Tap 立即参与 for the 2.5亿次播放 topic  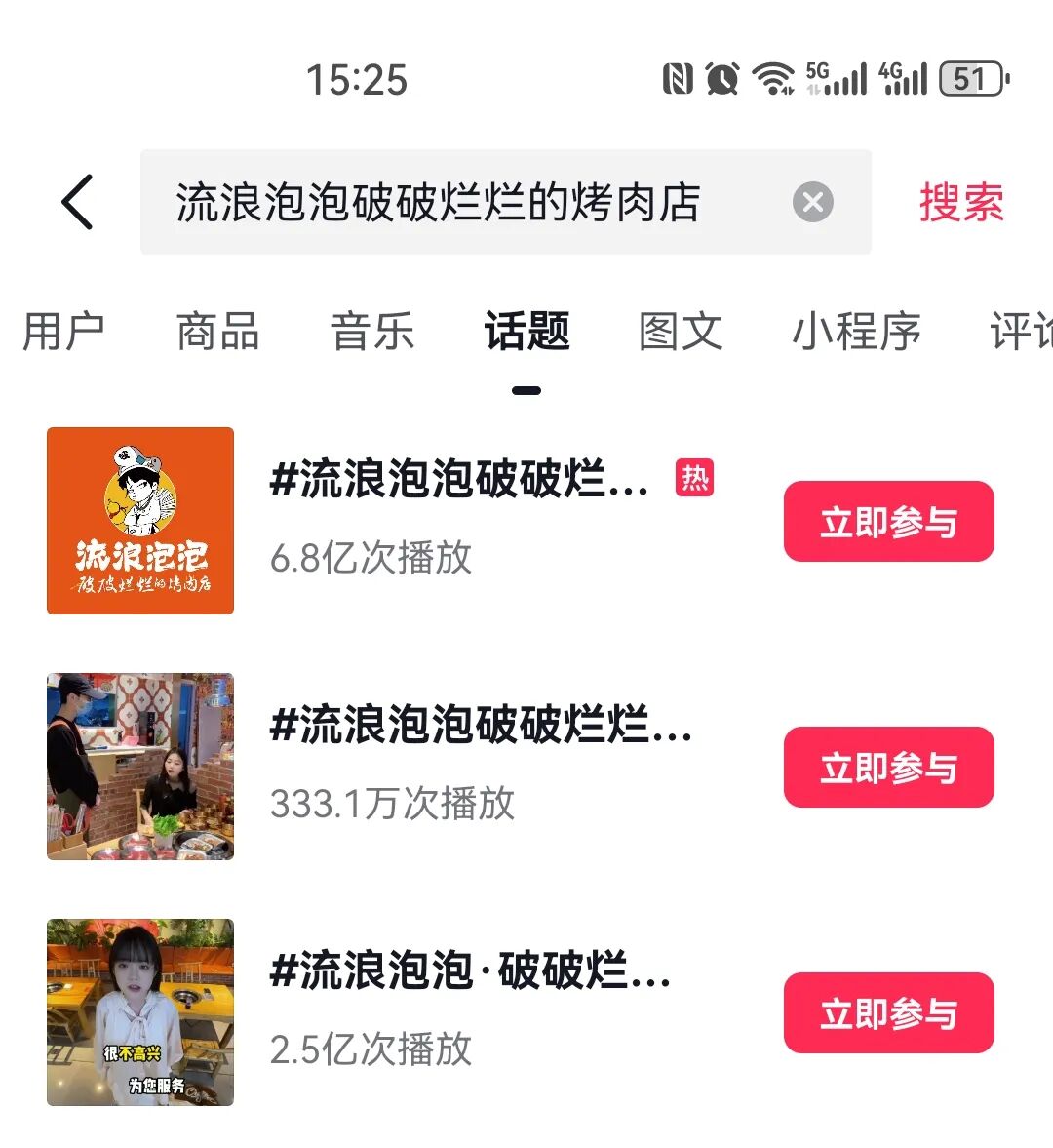(x=888, y=1013)
